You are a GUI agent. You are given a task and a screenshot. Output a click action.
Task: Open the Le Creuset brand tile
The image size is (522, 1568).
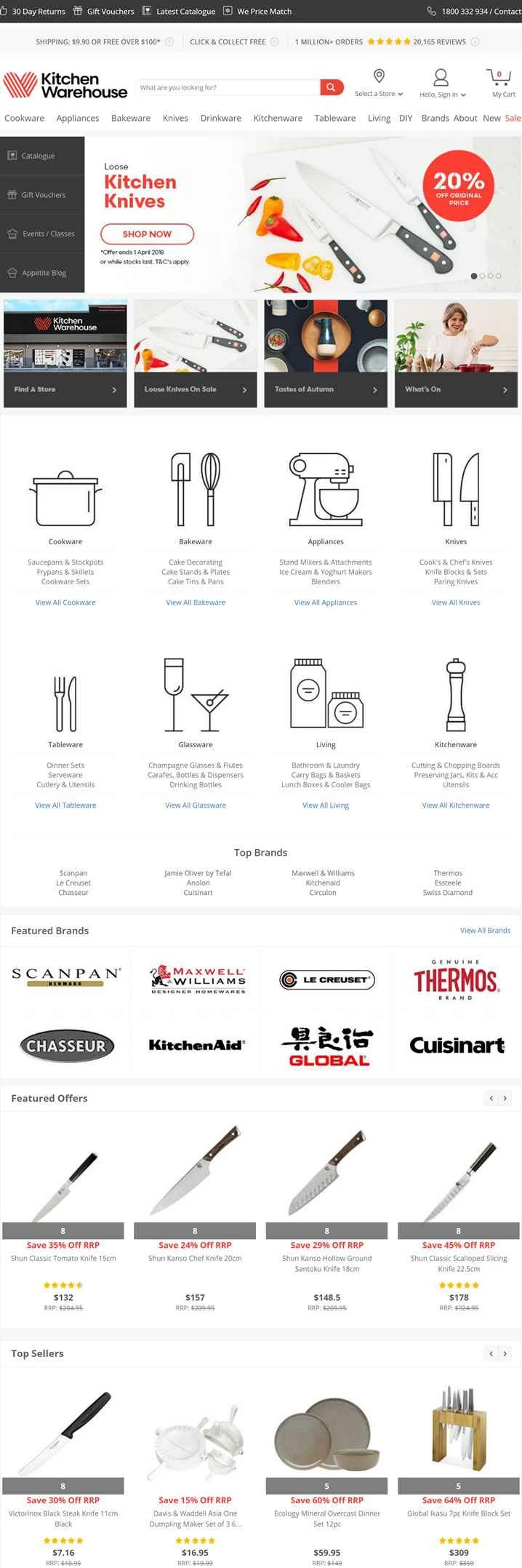coord(326,979)
